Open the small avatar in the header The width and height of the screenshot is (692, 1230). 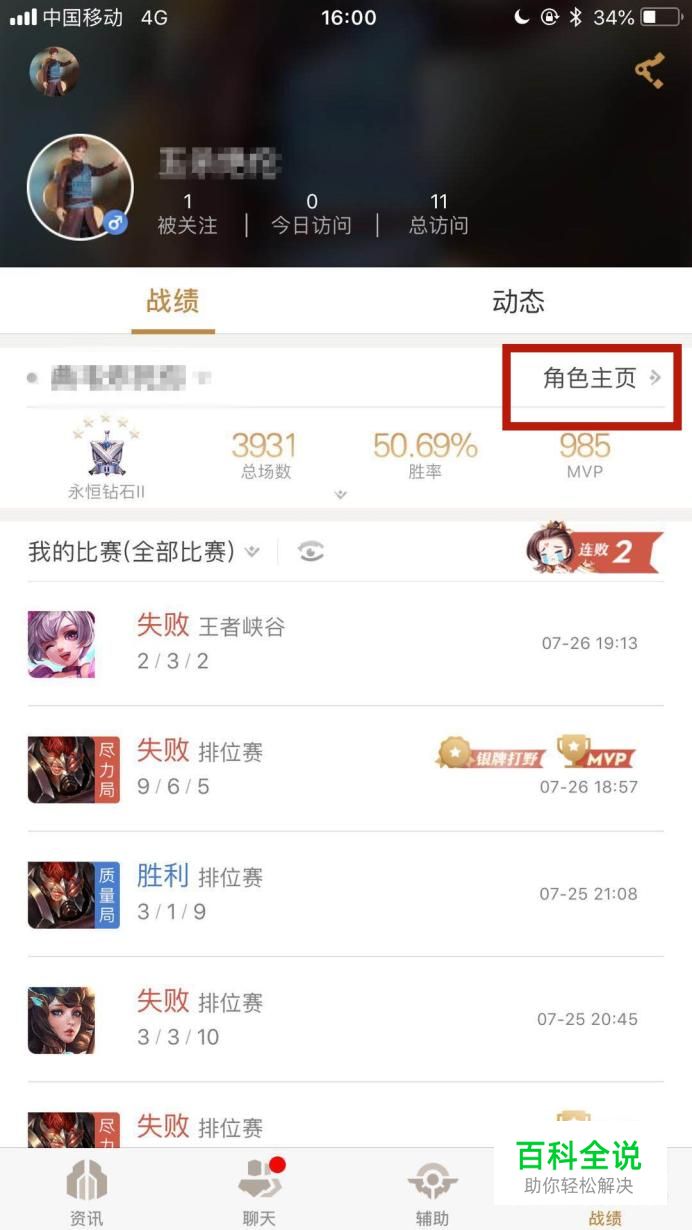tap(54, 71)
